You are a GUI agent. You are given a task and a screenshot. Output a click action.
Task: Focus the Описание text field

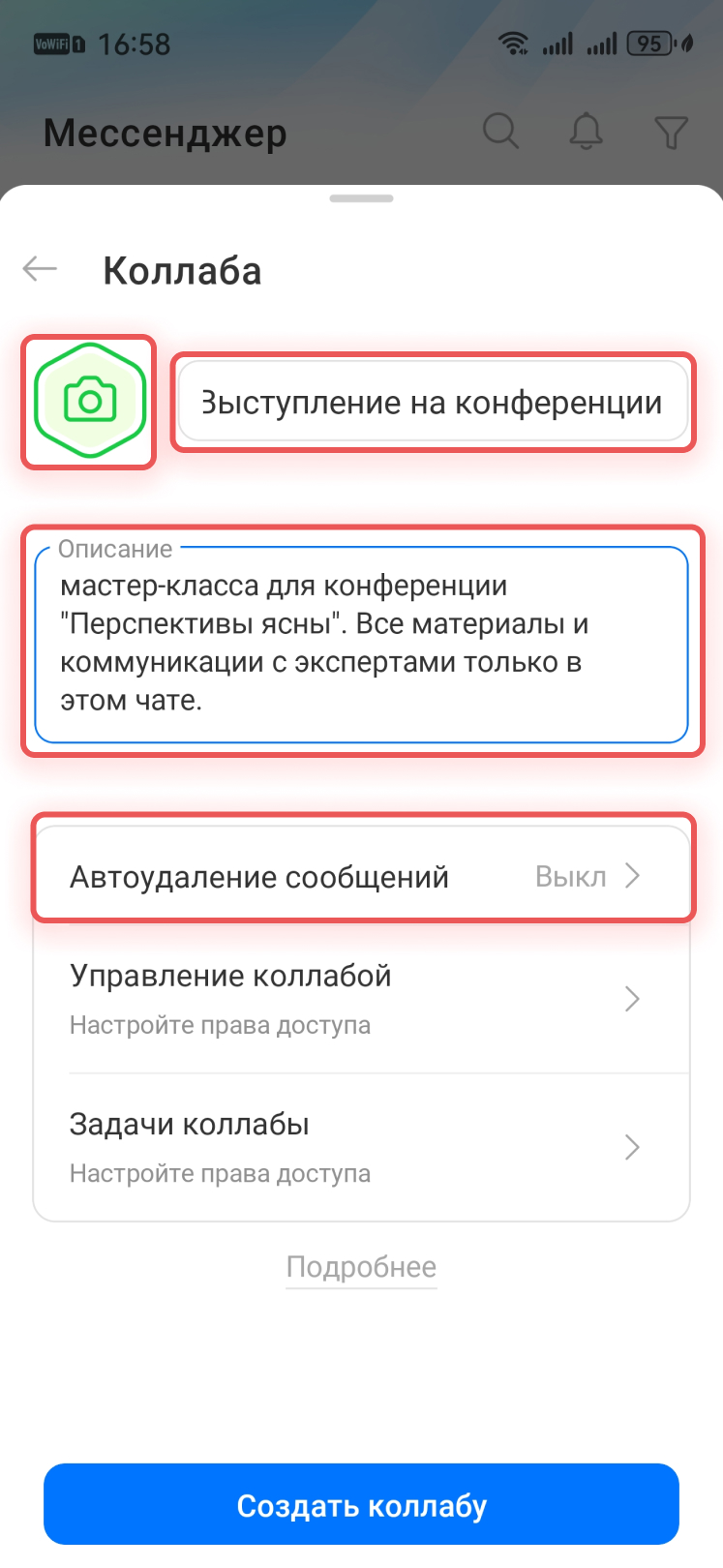[x=361, y=643]
